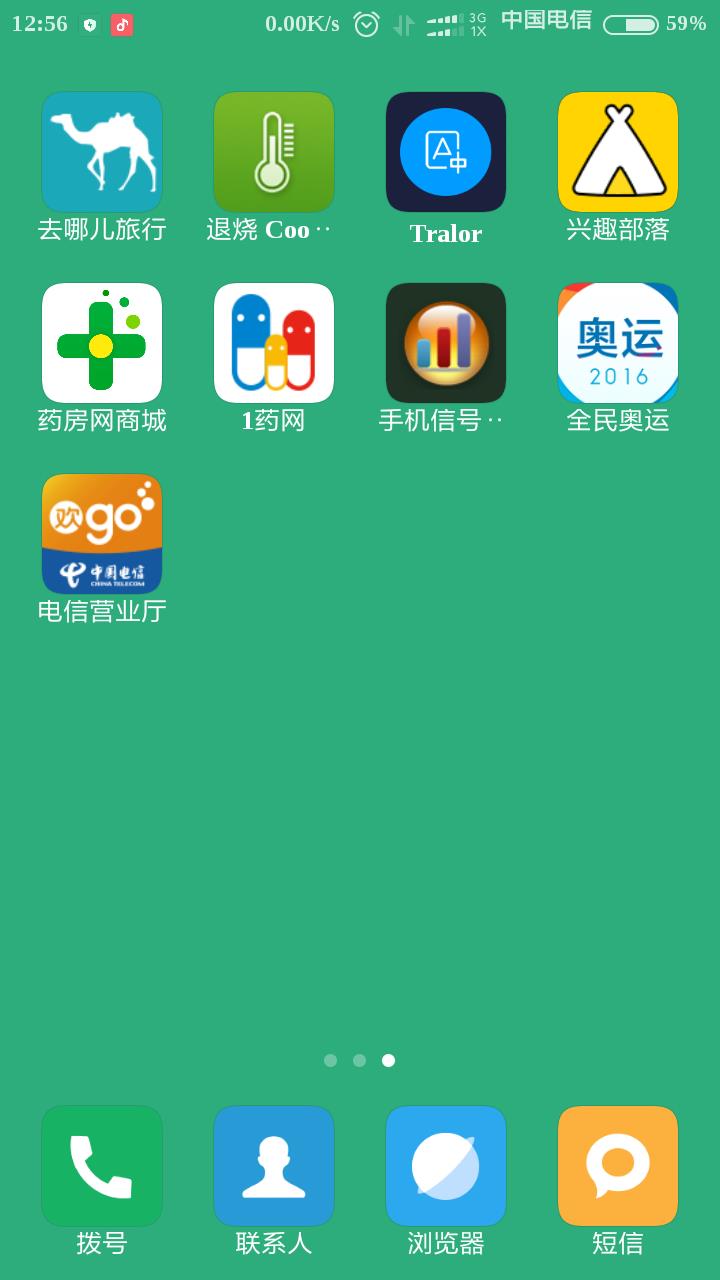The height and width of the screenshot is (1280, 720).
Task: Launch the 浏览器 browser
Action: [446, 1166]
